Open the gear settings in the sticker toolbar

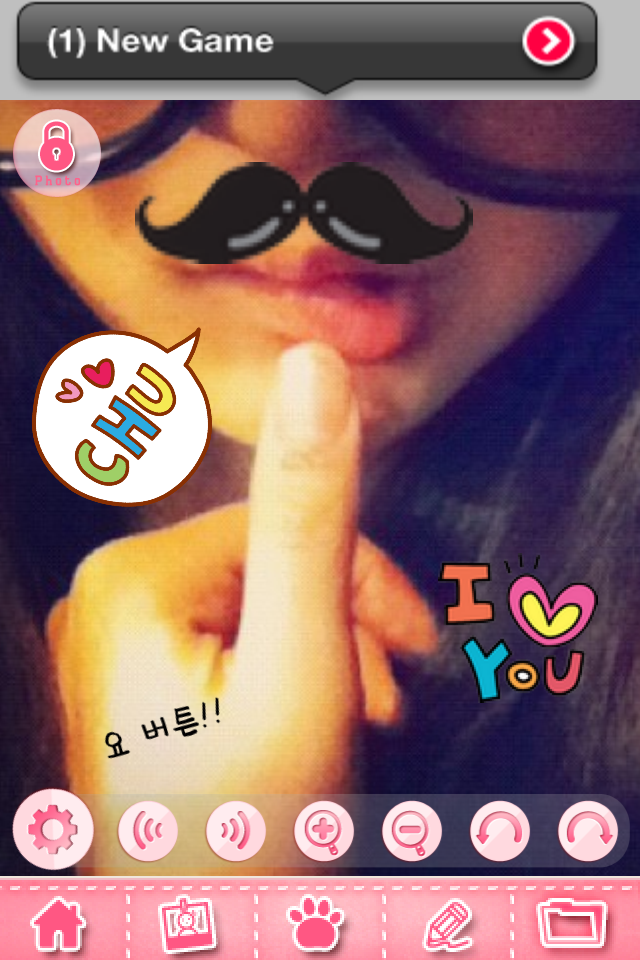(53, 829)
